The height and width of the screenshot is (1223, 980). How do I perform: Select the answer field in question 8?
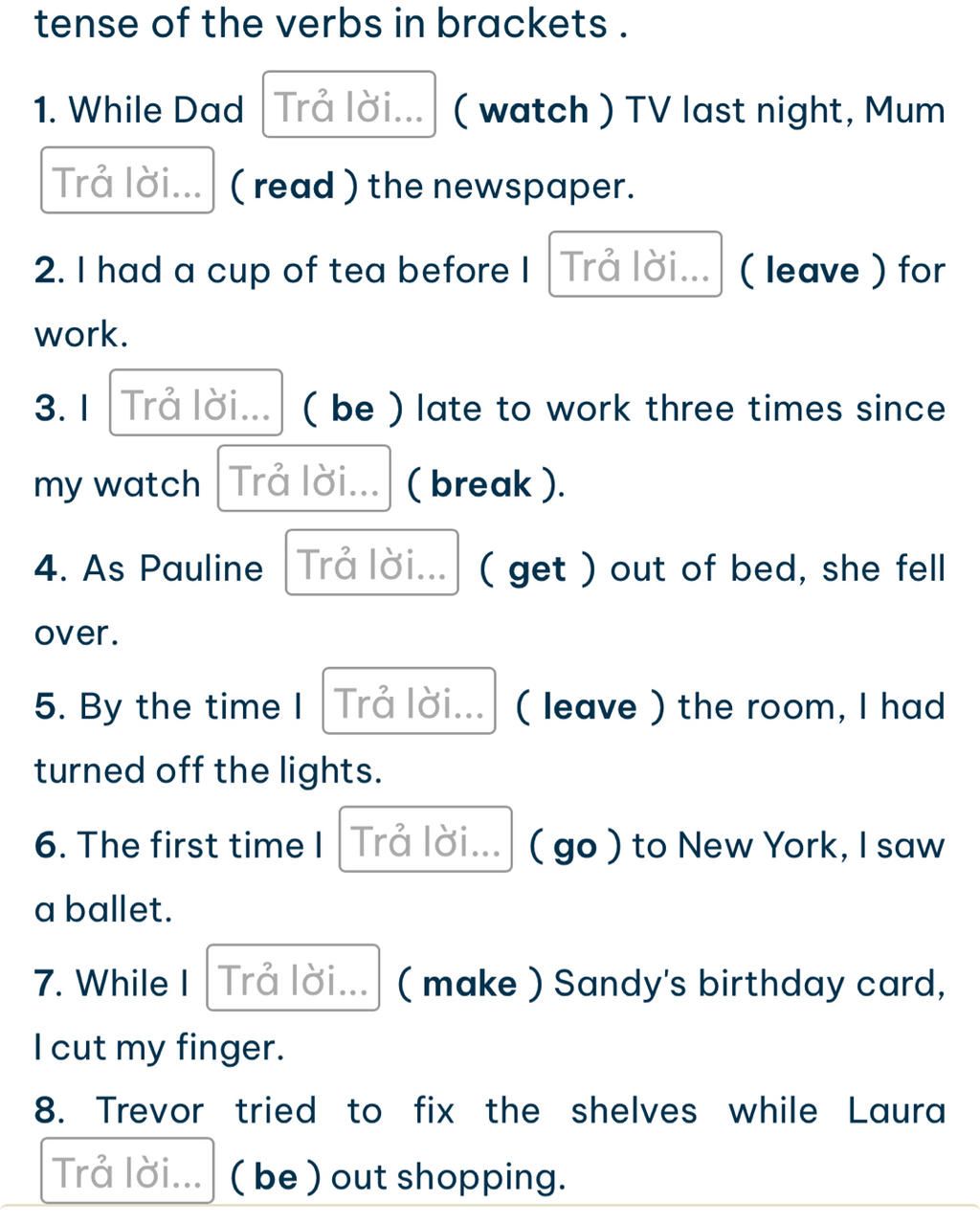pos(127,1170)
